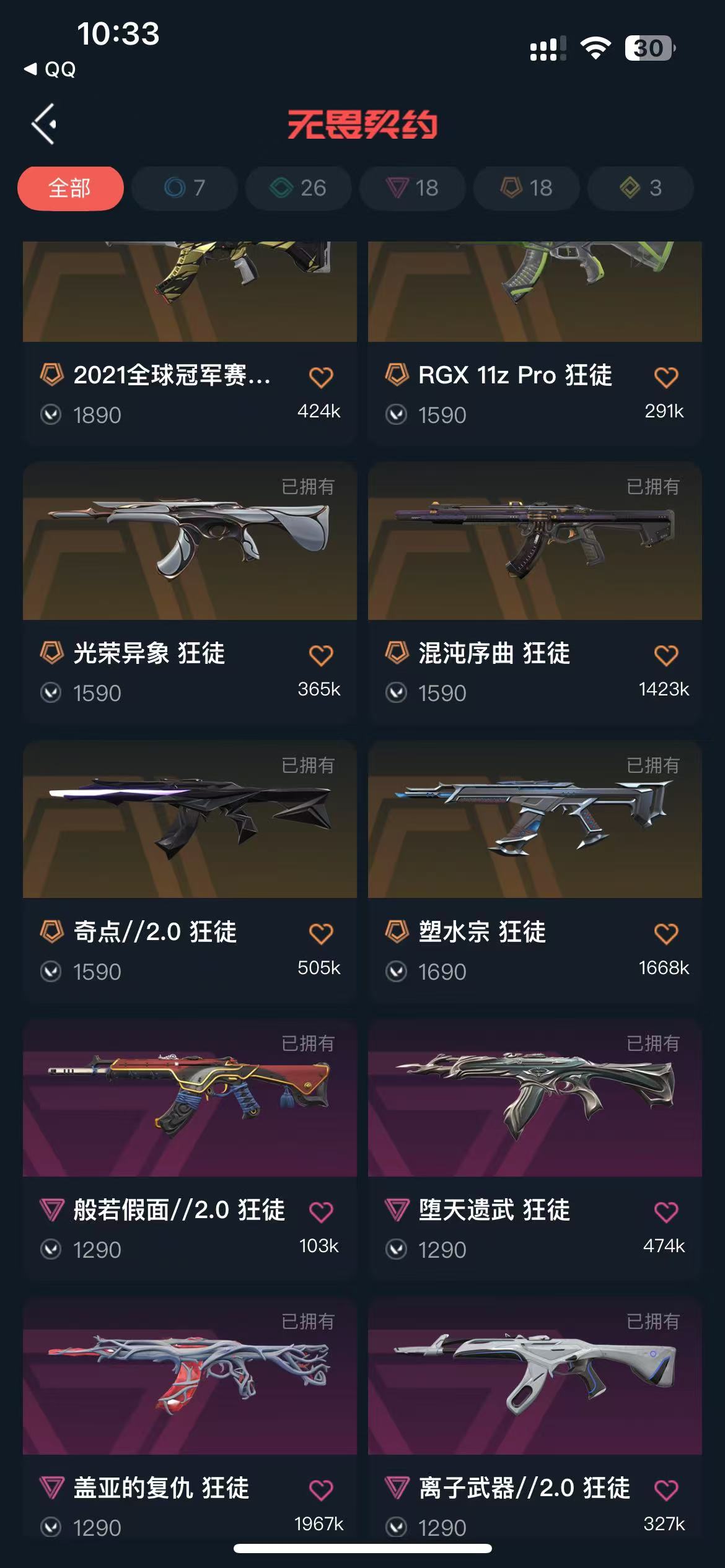The image size is (725, 1568).
Task: Filter by the green tier showing 26
Action: pos(299,188)
